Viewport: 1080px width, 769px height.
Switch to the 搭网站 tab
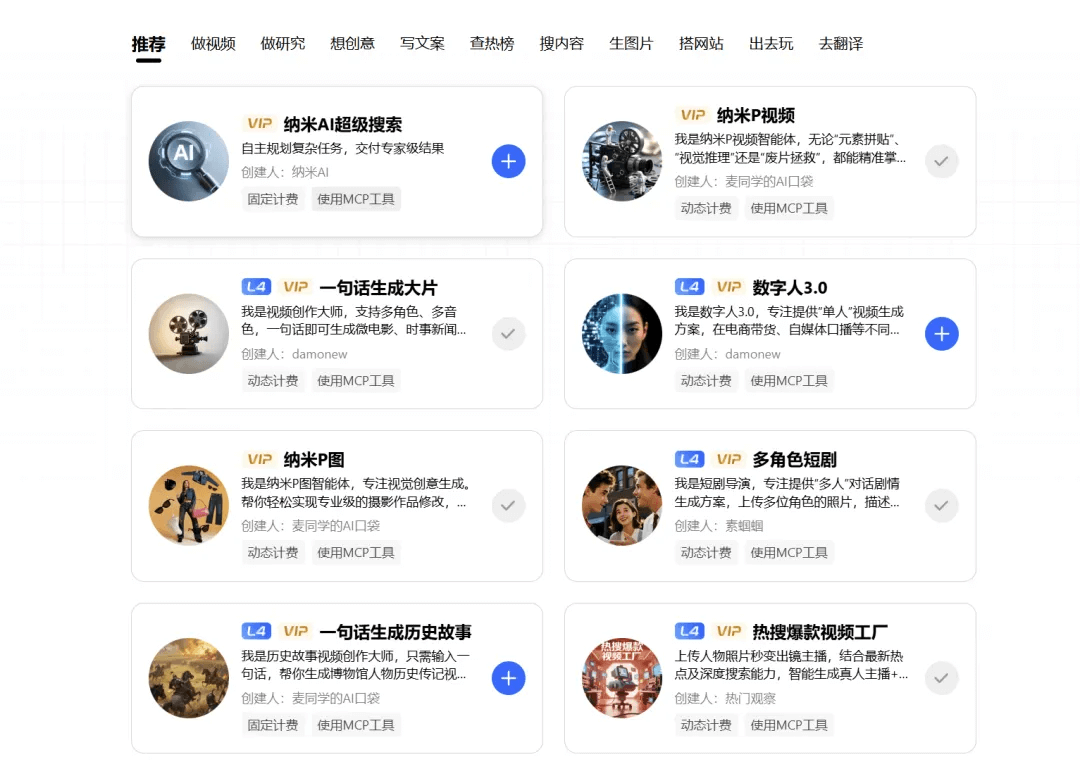coord(701,44)
